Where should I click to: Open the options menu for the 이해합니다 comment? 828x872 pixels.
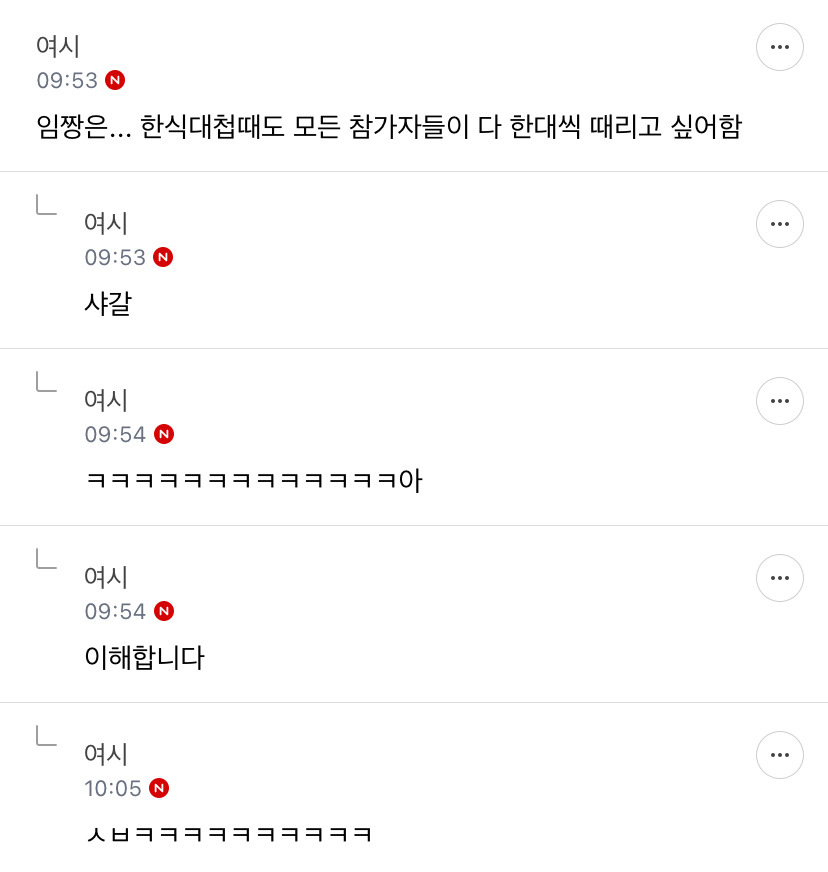pos(780,578)
